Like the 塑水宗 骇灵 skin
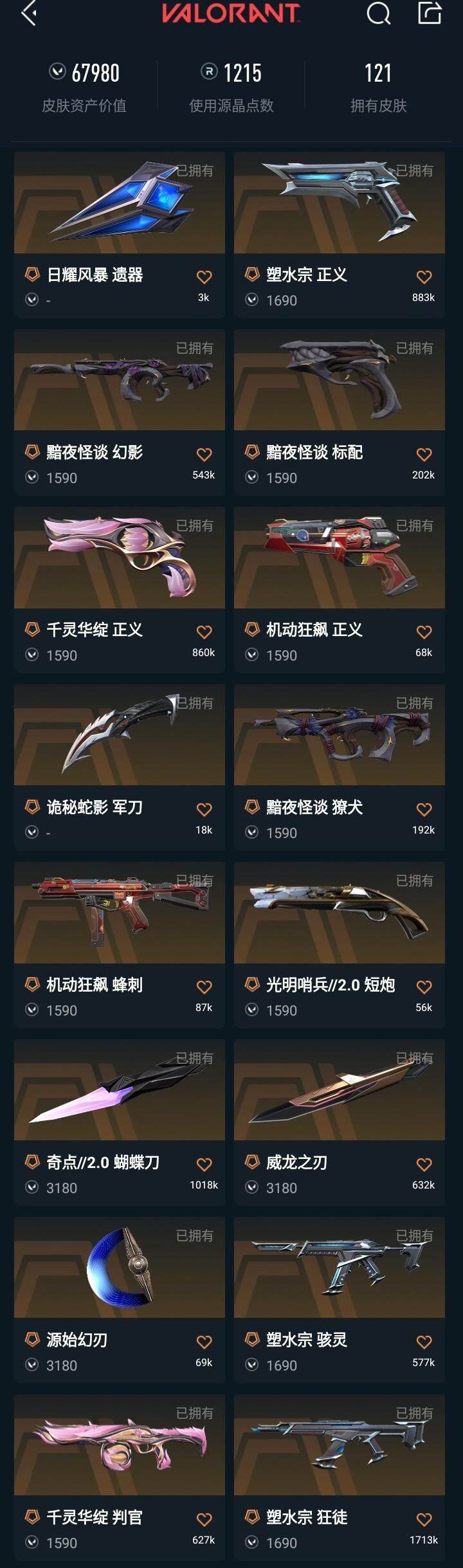 424,1342
